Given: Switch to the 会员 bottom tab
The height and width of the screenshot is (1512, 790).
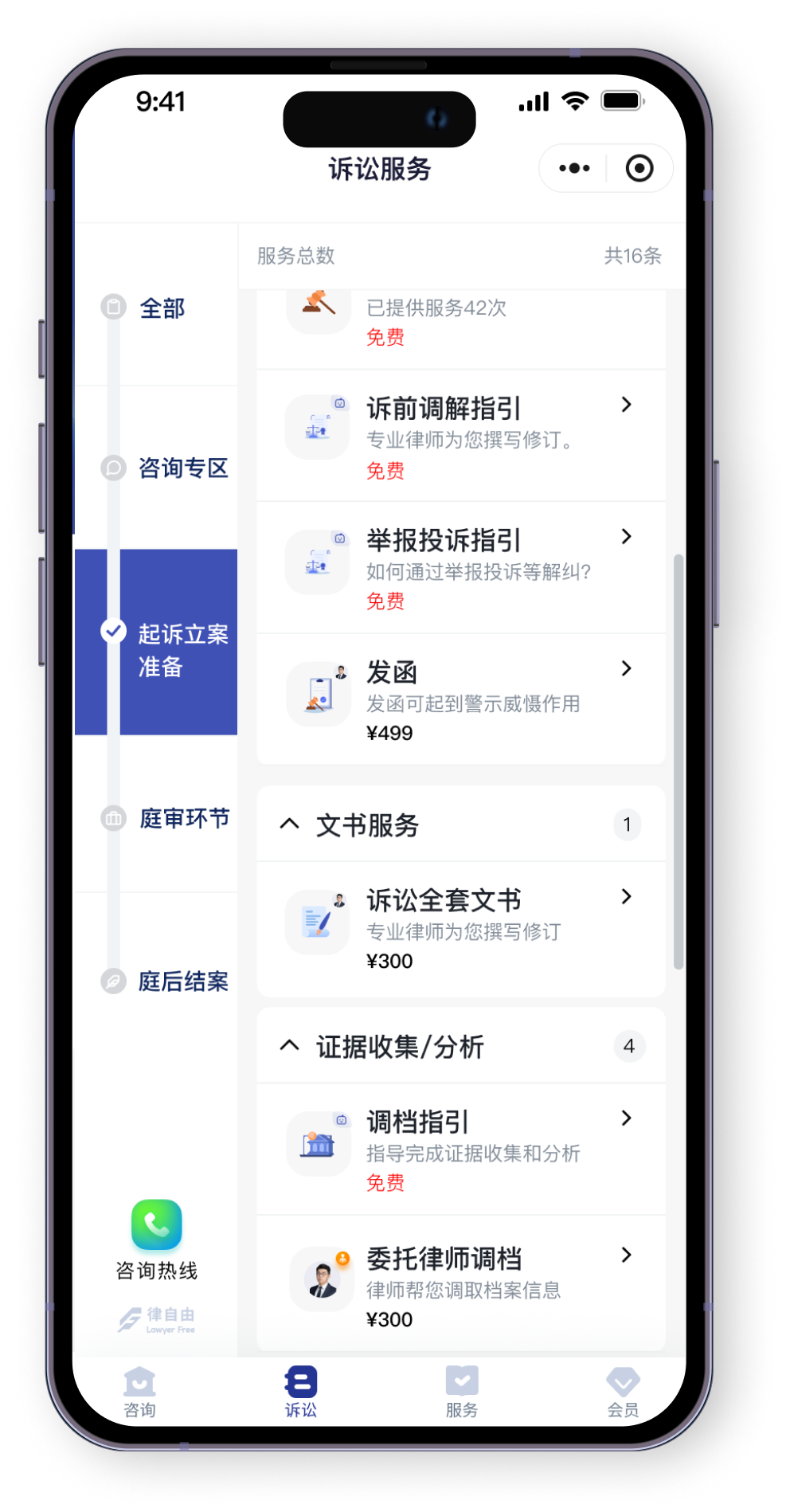Looking at the screenshot, I should point(623,1392).
